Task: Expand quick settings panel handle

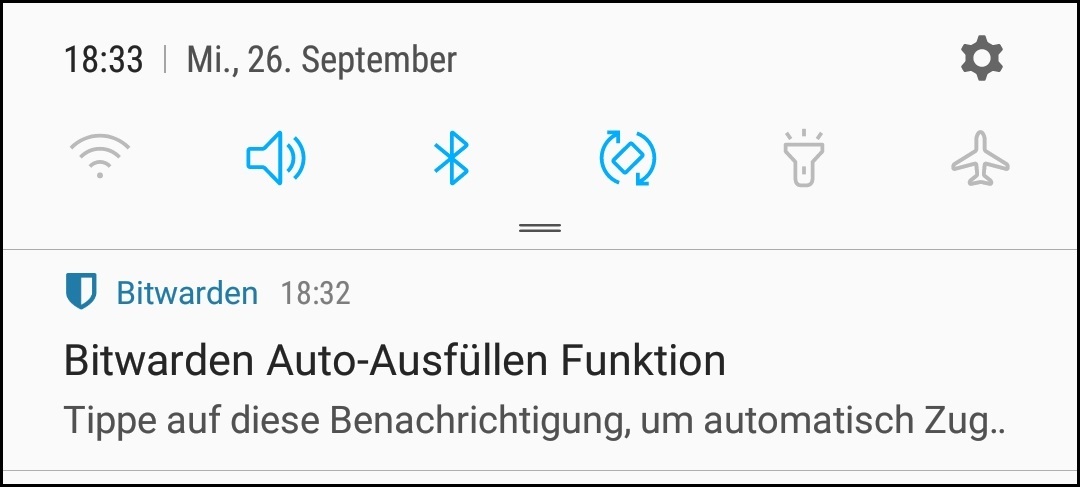Action: 540,228
